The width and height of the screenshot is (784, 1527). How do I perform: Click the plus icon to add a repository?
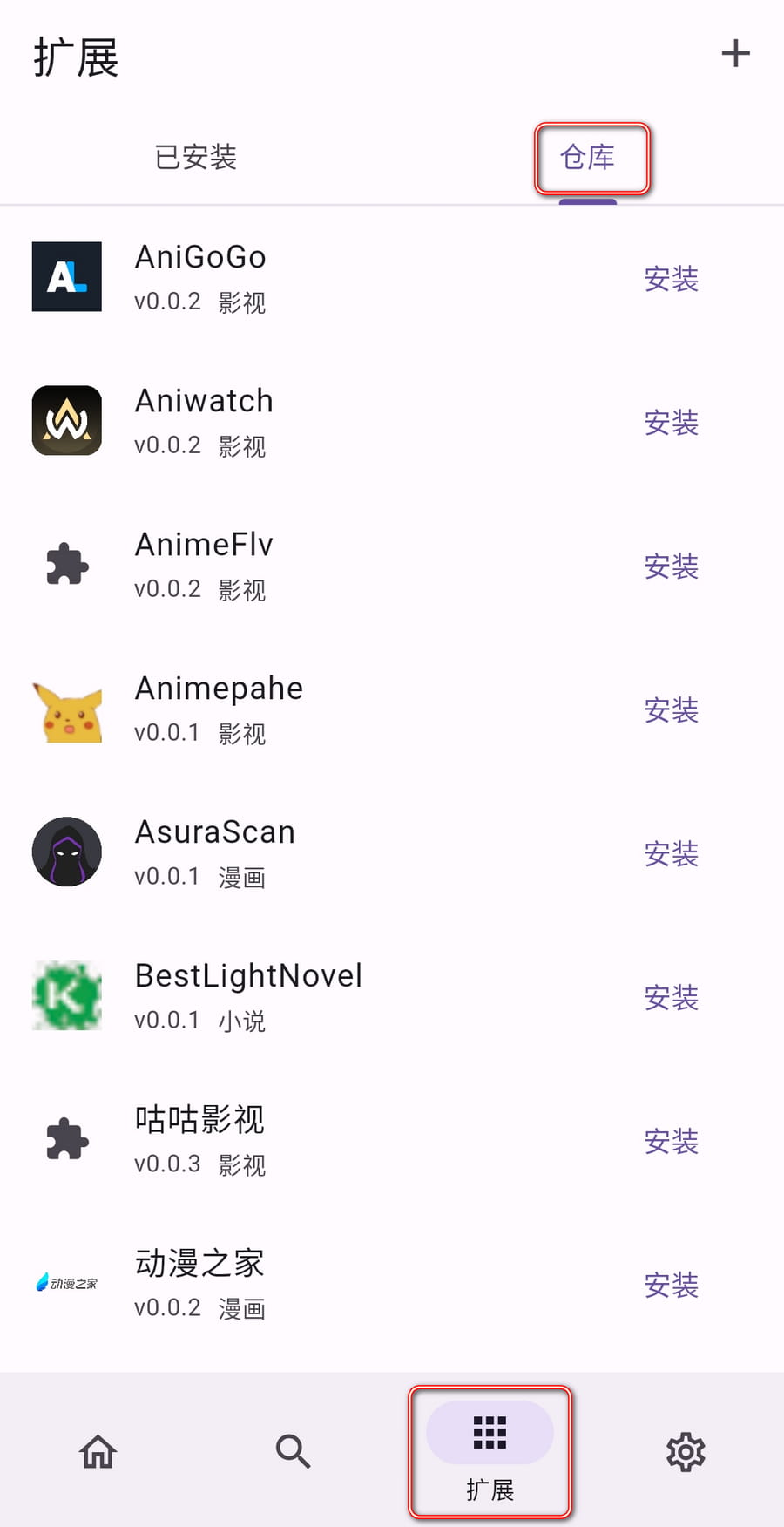(736, 54)
